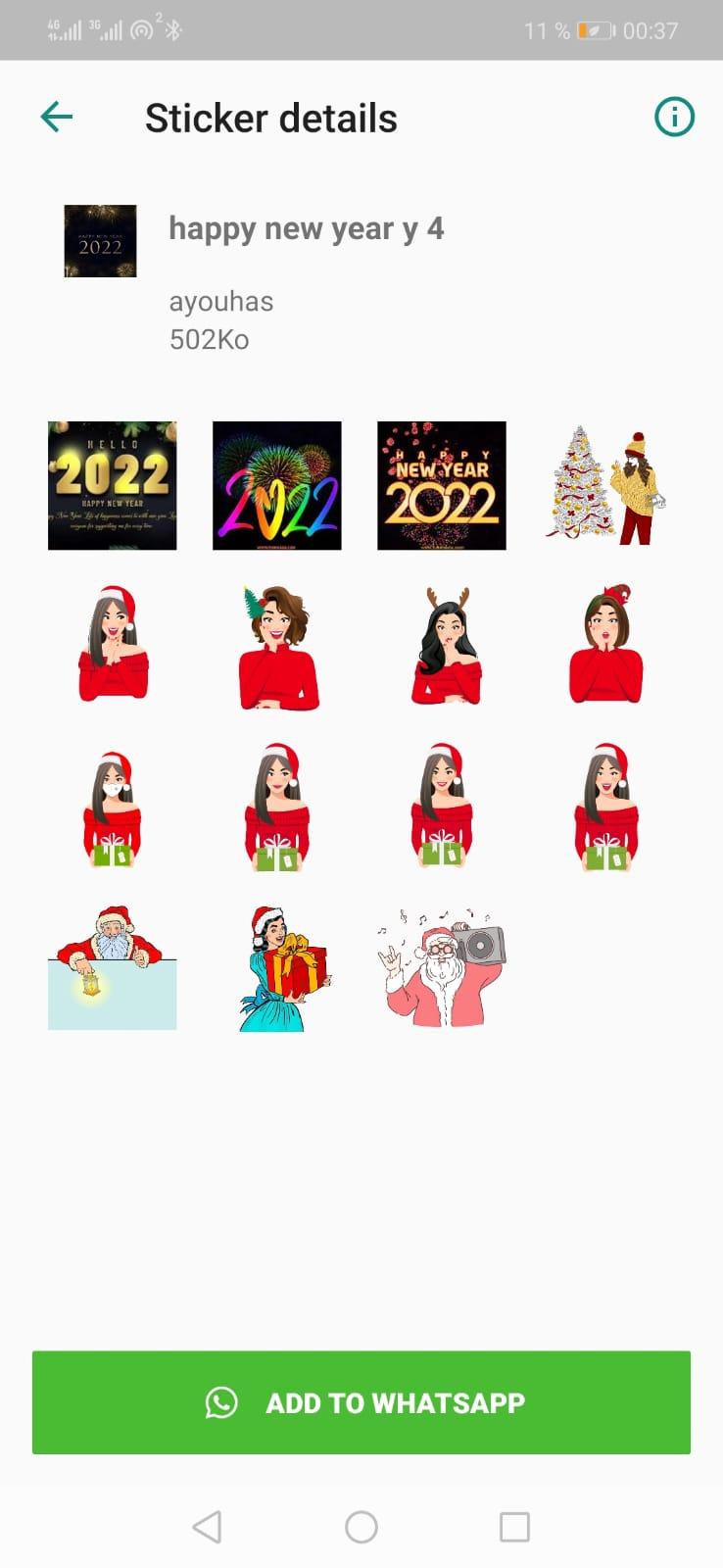Image resolution: width=723 pixels, height=1568 pixels.
Task: Go back using the top arrow
Action: point(57,118)
